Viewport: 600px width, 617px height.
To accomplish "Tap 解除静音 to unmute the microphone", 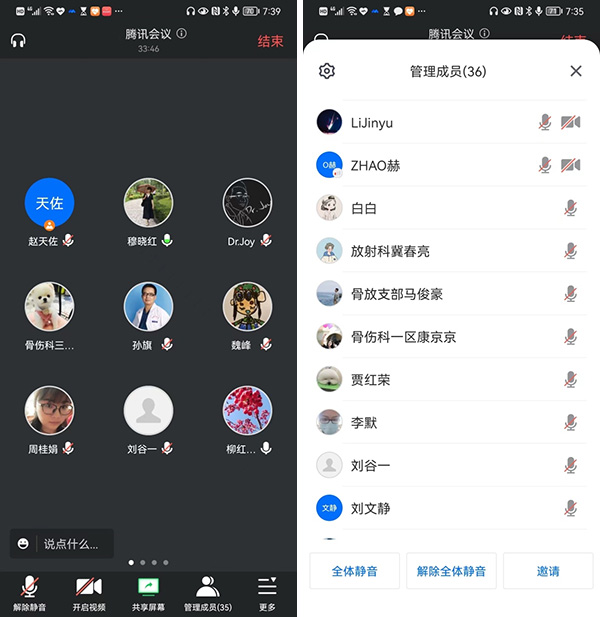I will pos(29,592).
